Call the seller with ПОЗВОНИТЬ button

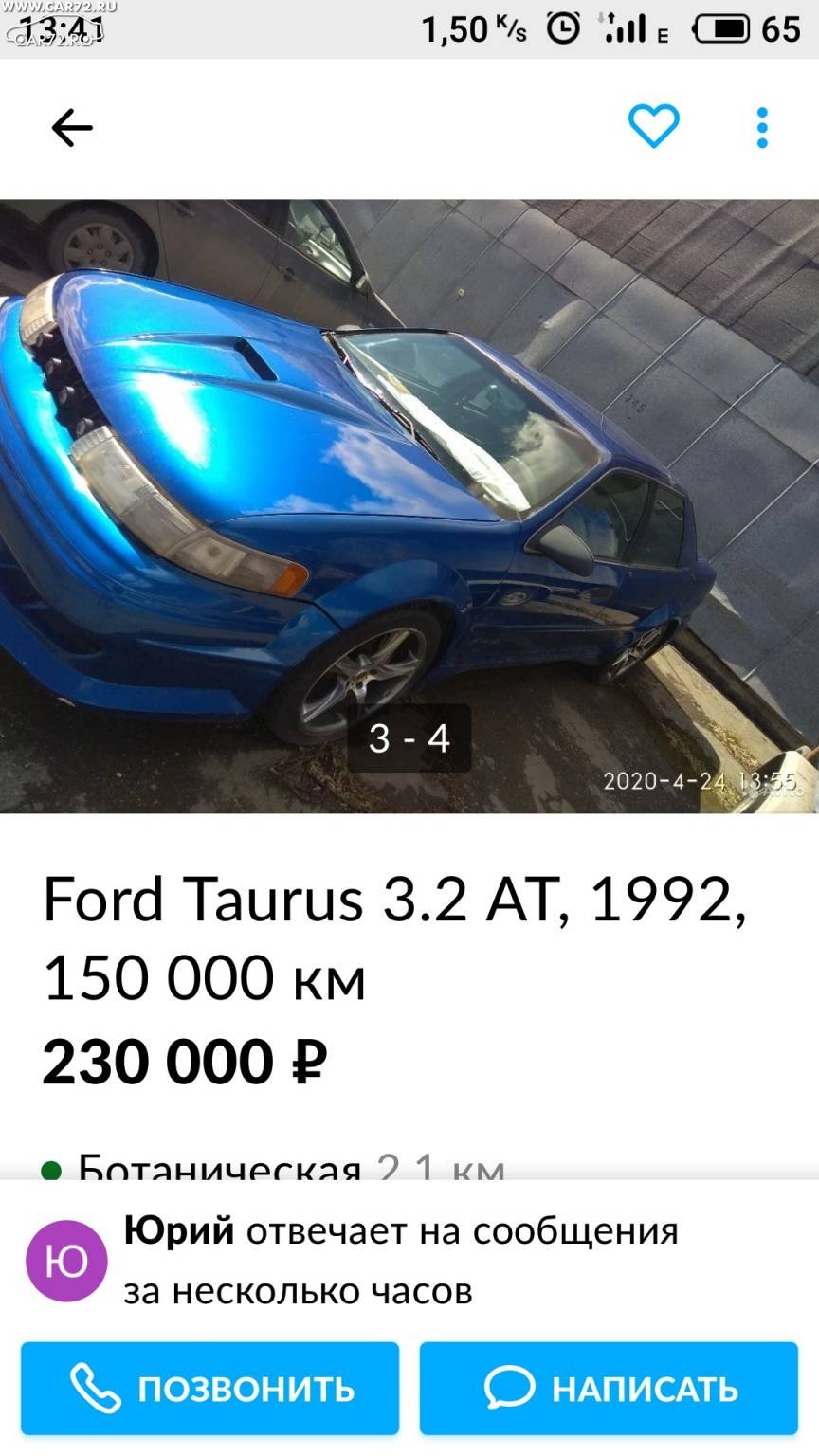(210, 1389)
